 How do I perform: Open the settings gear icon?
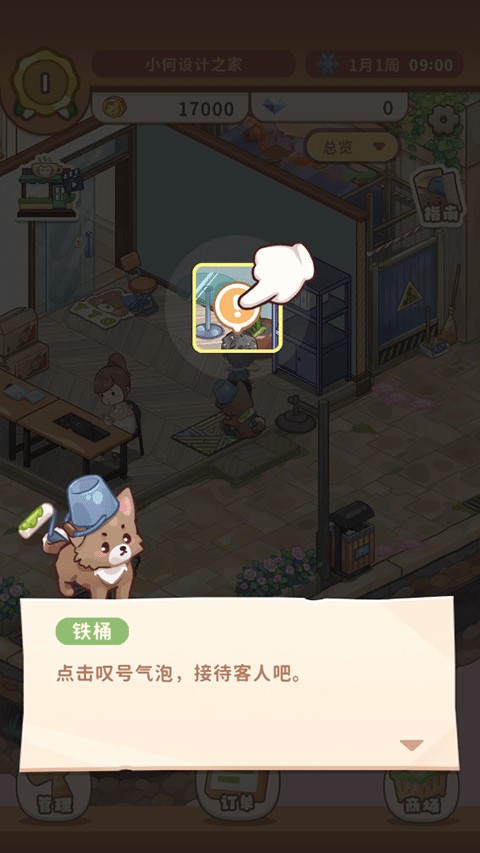444,120
